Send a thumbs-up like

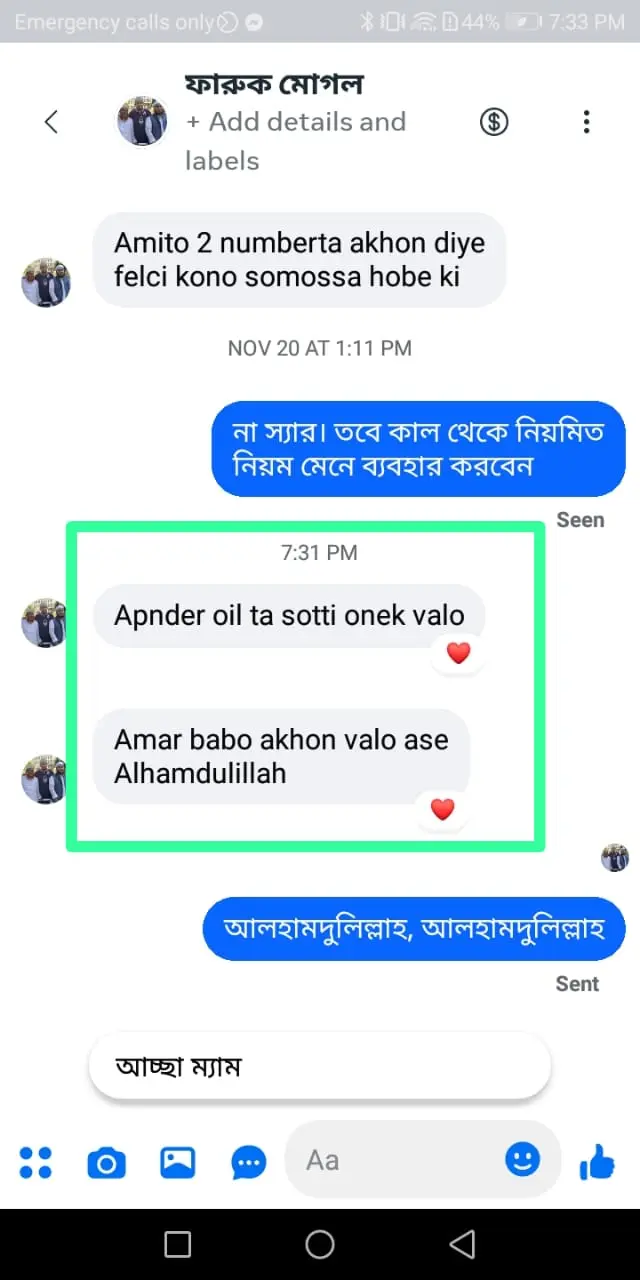pos(597,1162)
